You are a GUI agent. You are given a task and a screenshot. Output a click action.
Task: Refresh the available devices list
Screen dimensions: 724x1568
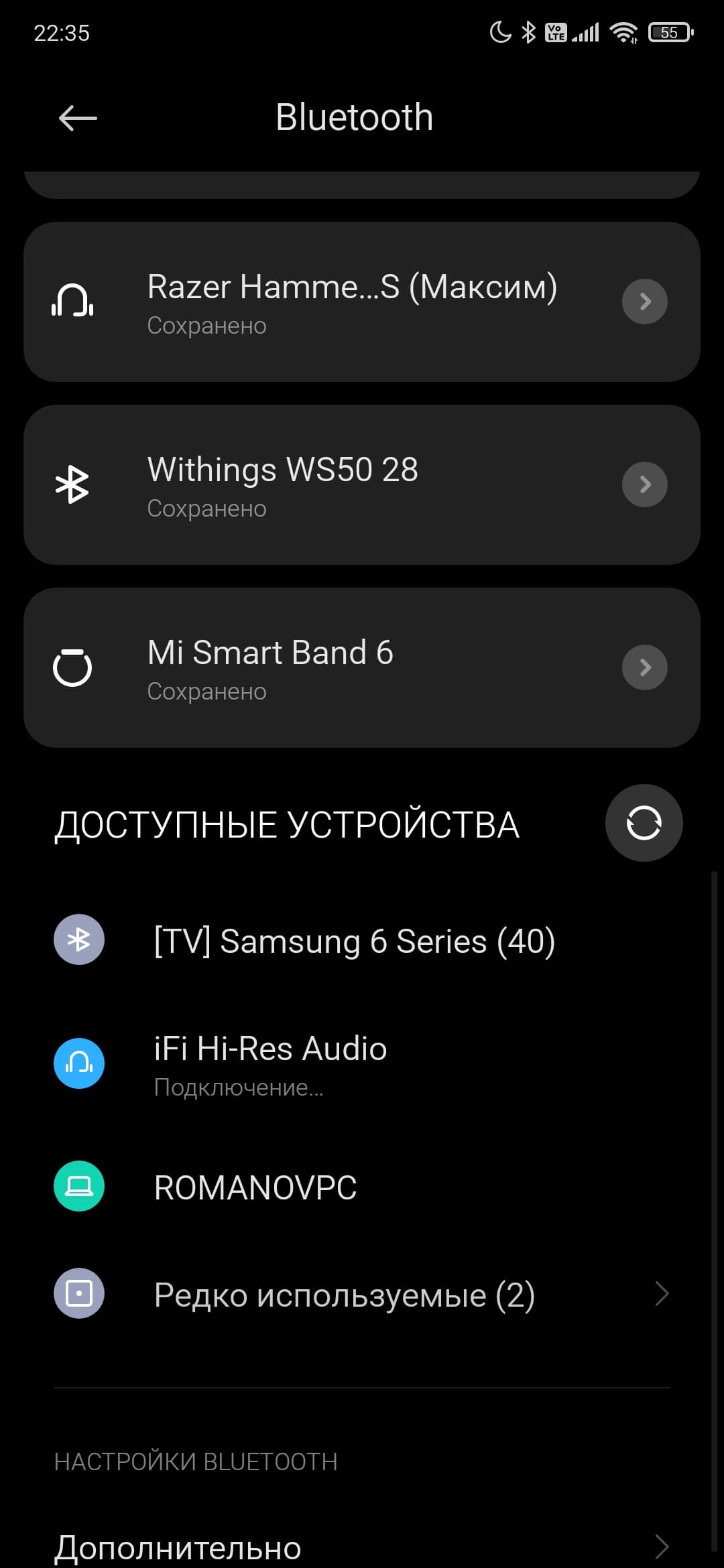pos(644,823)
